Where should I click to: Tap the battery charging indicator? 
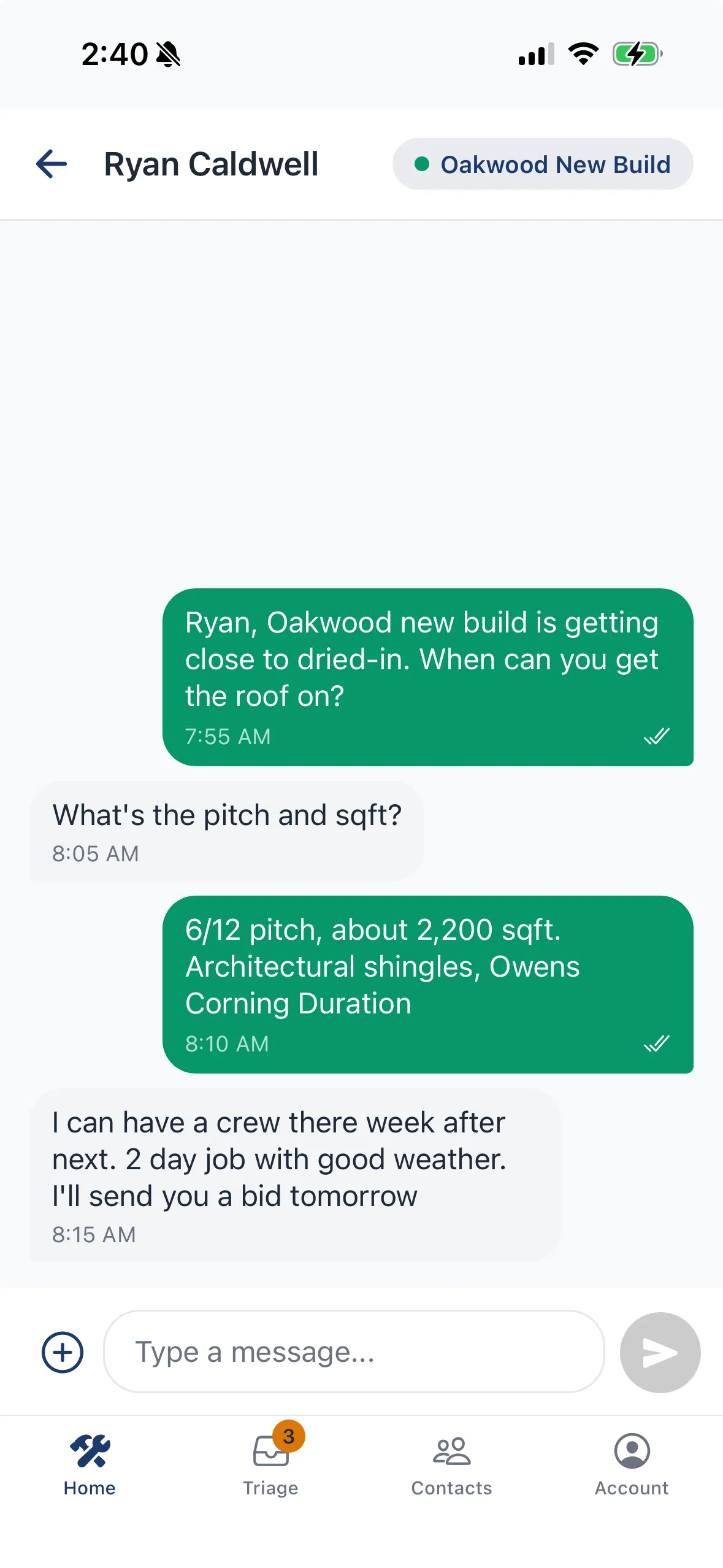[x=637, y=54]
